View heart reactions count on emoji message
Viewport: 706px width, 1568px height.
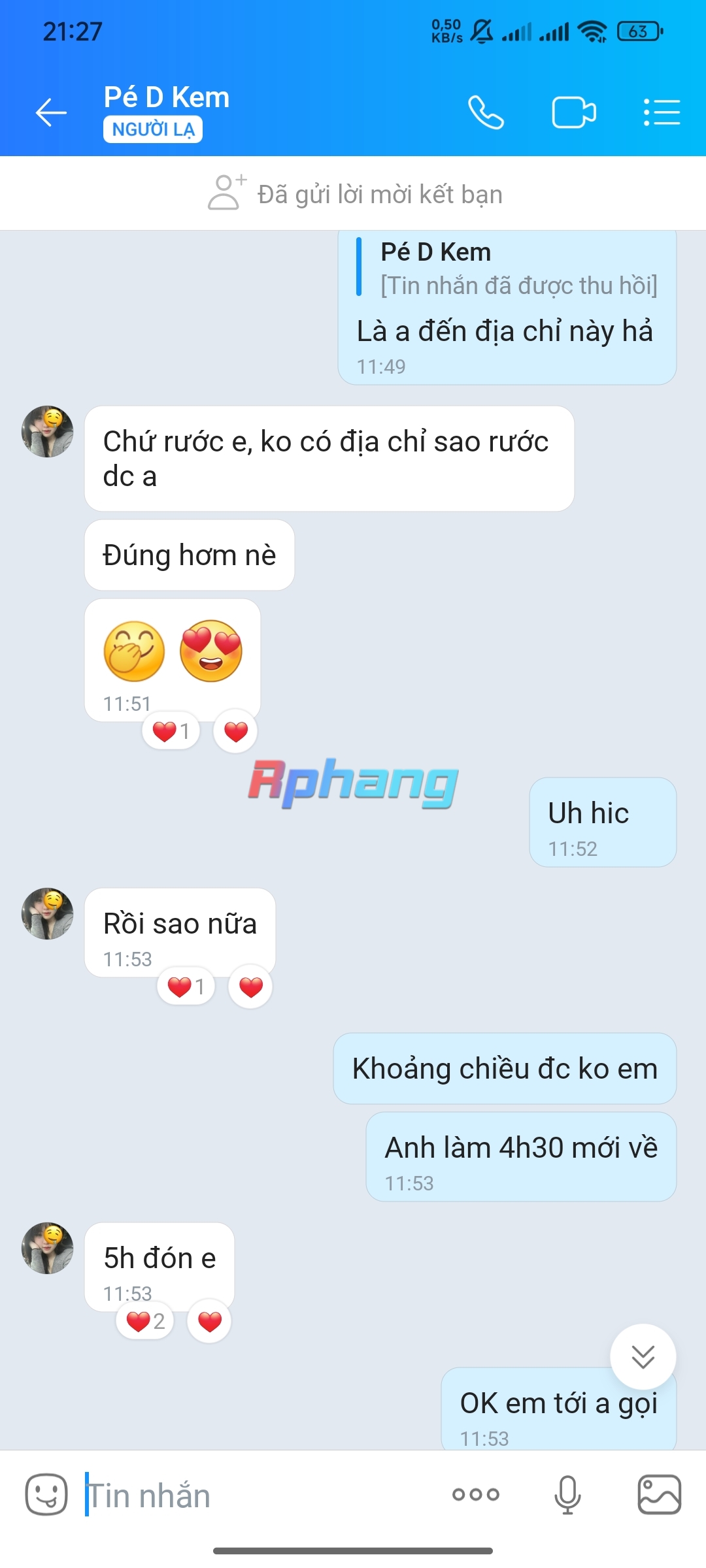click(171, 731)
